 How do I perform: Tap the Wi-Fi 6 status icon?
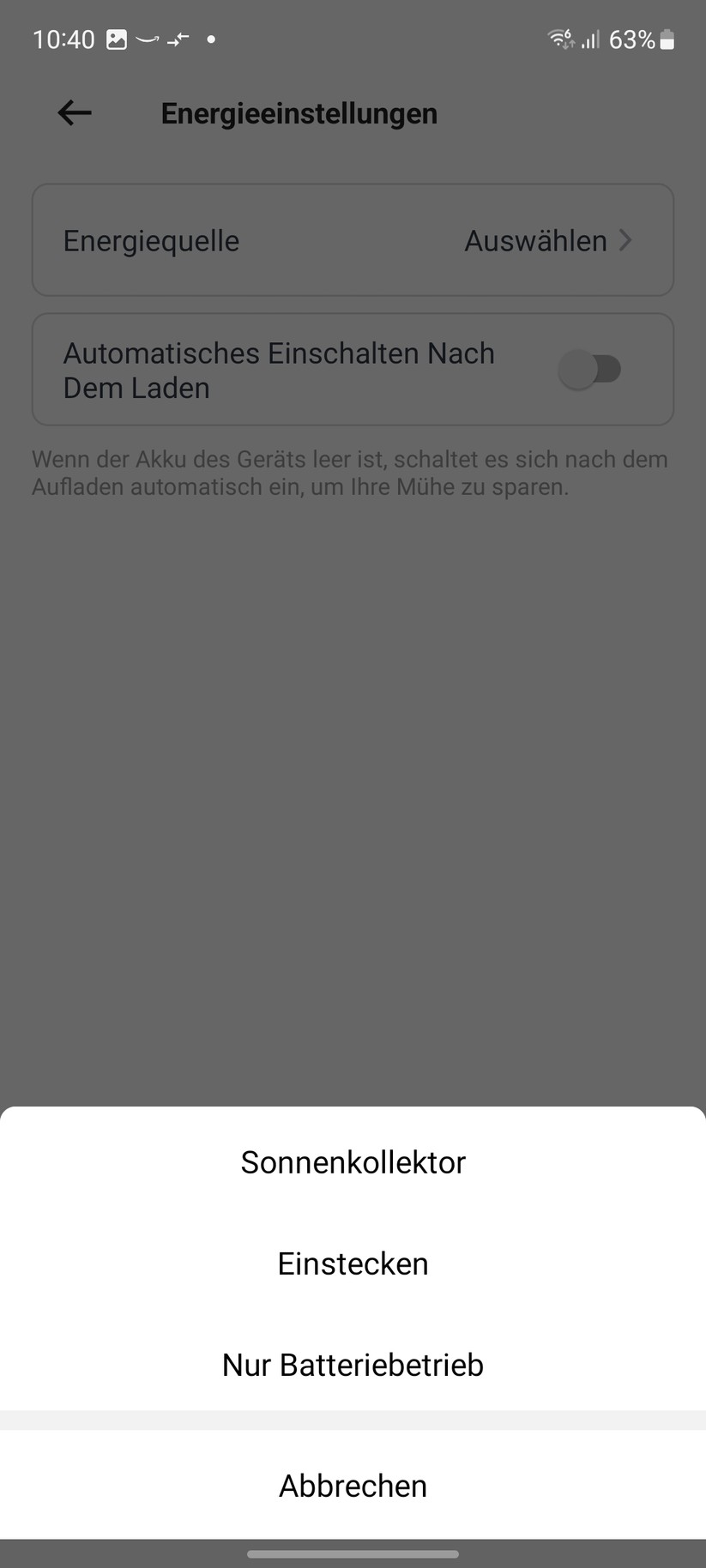(558, 39)
